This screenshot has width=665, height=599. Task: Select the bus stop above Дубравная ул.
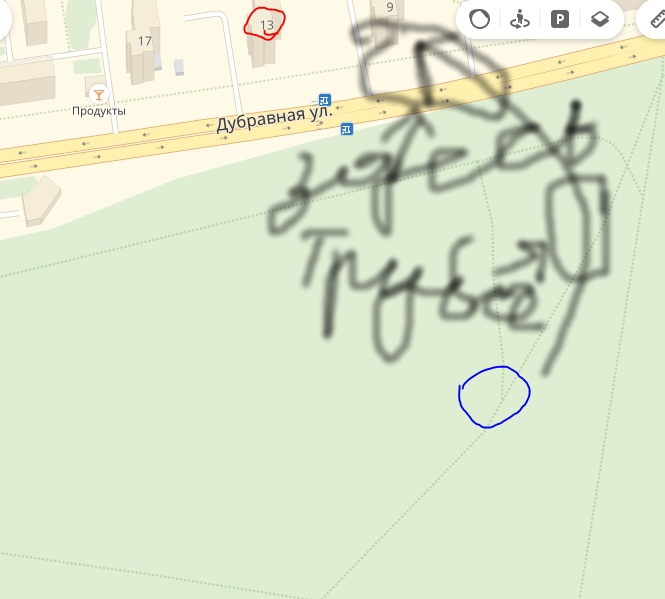[x=325, y=99]
